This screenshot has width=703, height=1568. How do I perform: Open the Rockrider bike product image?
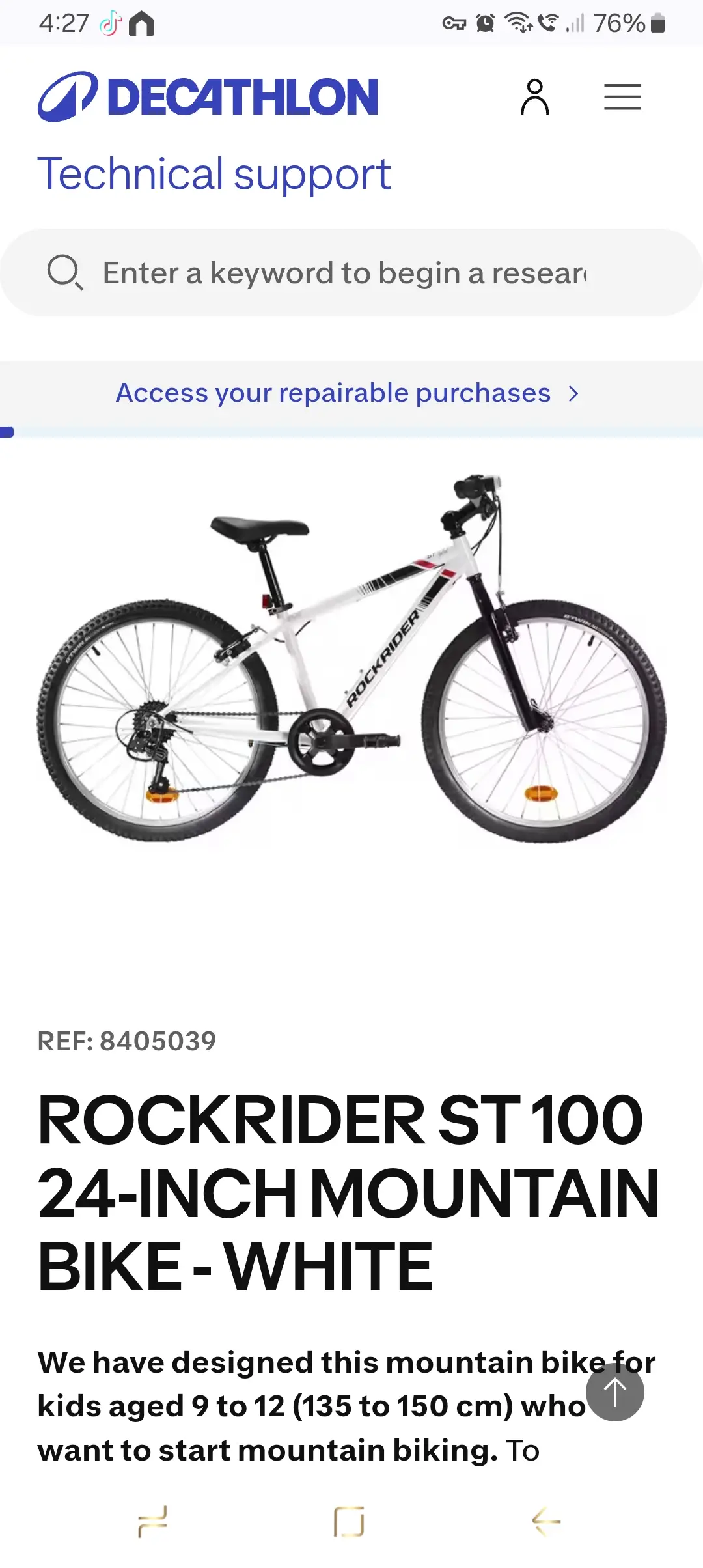coord(351,658)
